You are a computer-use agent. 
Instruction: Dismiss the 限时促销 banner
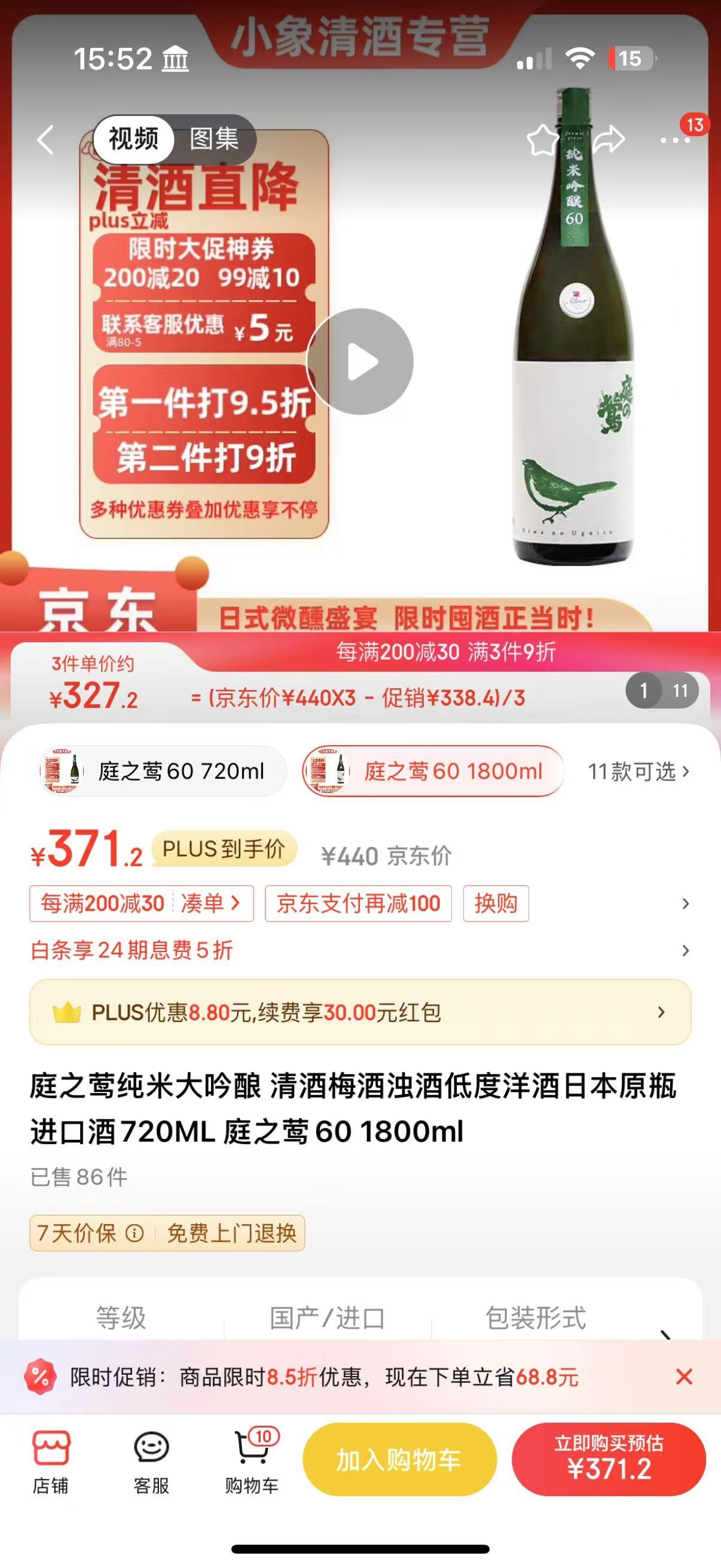684,1377
